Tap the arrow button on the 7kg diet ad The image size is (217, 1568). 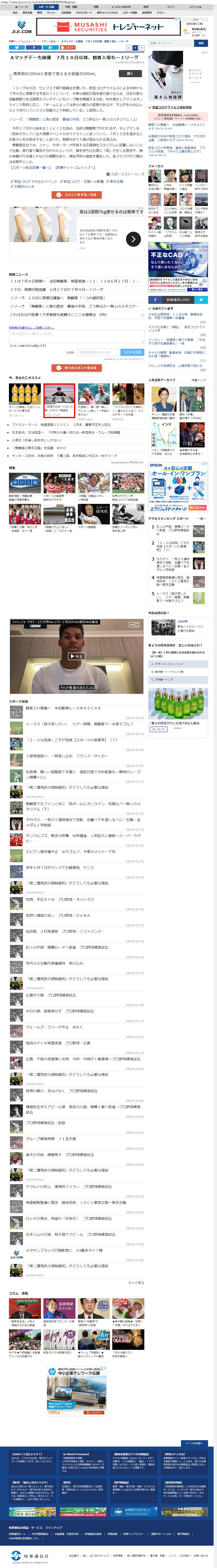pos(133,239)
